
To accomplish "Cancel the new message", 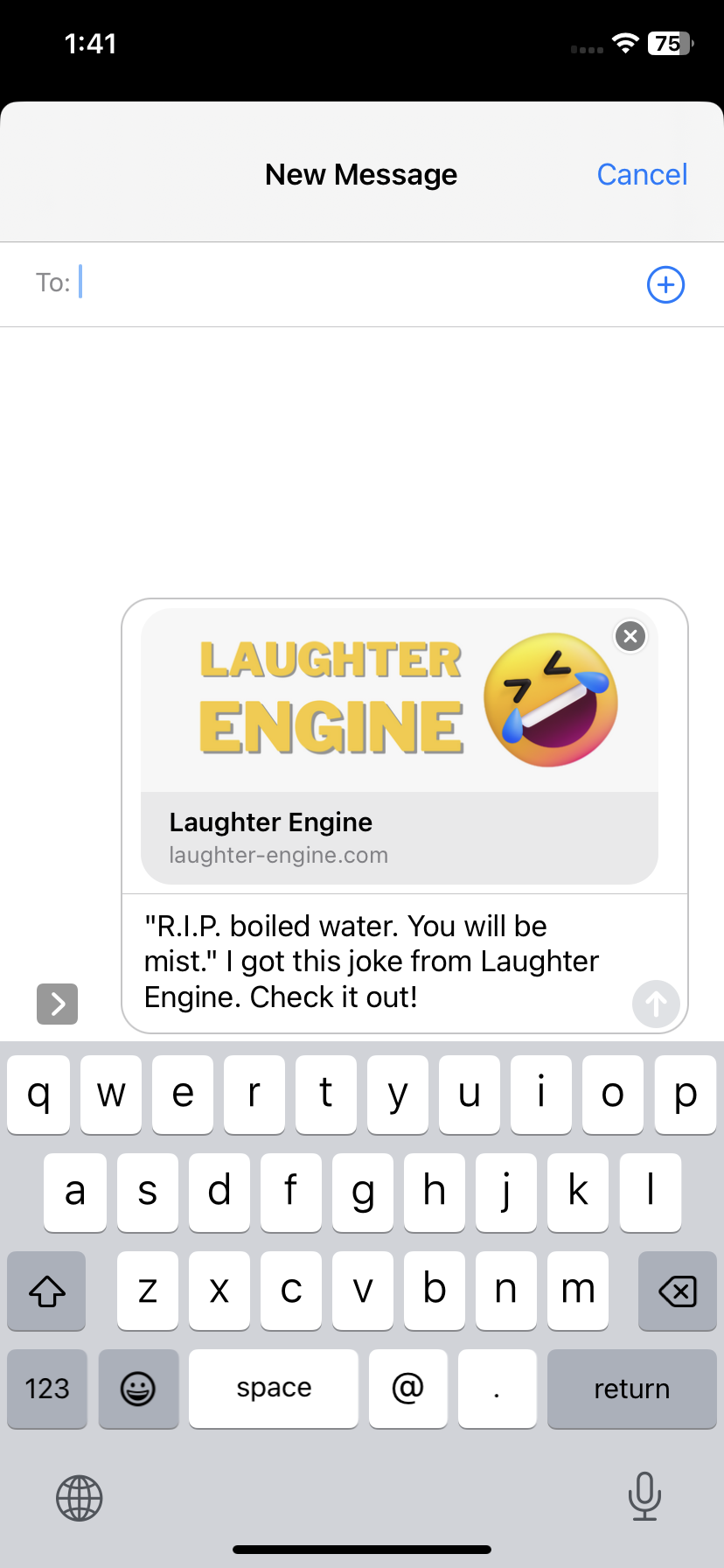I will (642, 174).
